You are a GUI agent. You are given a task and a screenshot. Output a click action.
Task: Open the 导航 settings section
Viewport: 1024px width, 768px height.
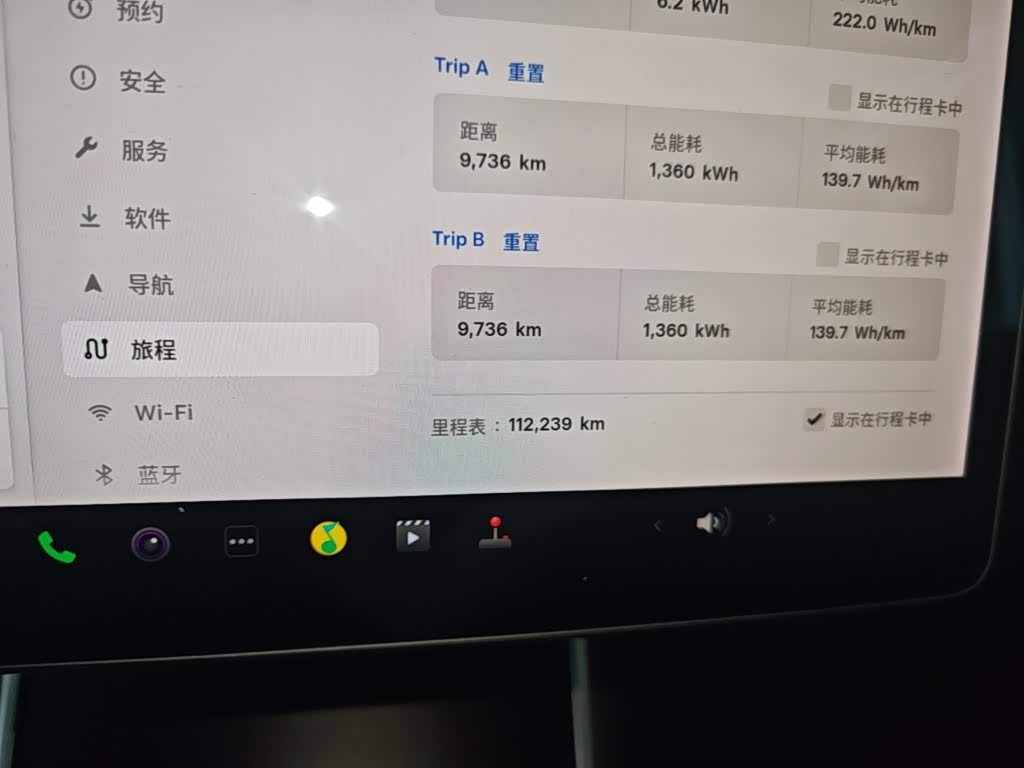click(x=129, y=284)
